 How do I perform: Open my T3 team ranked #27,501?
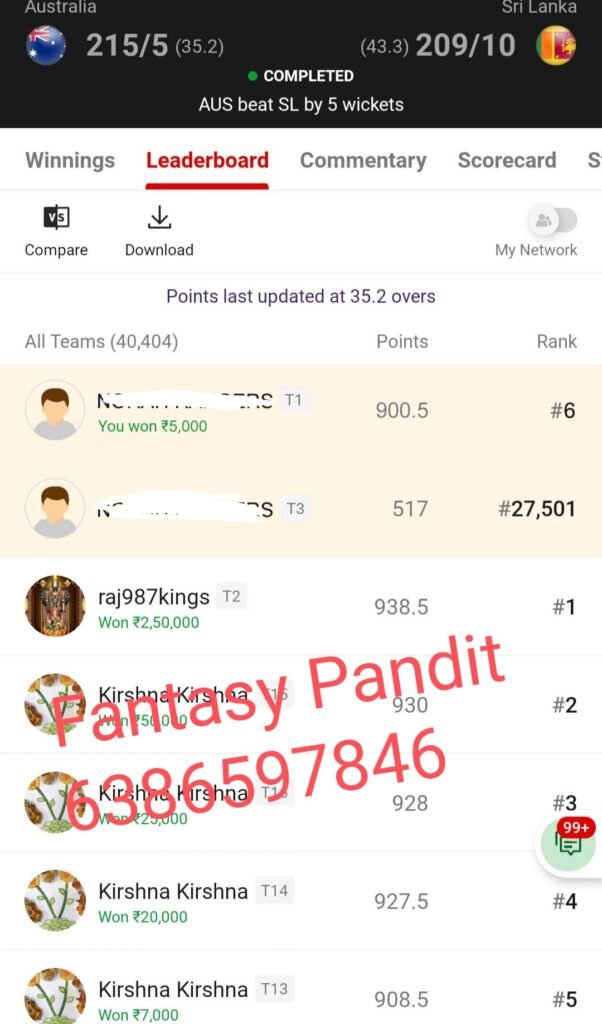pyautogui.click(x=300, y=509)
